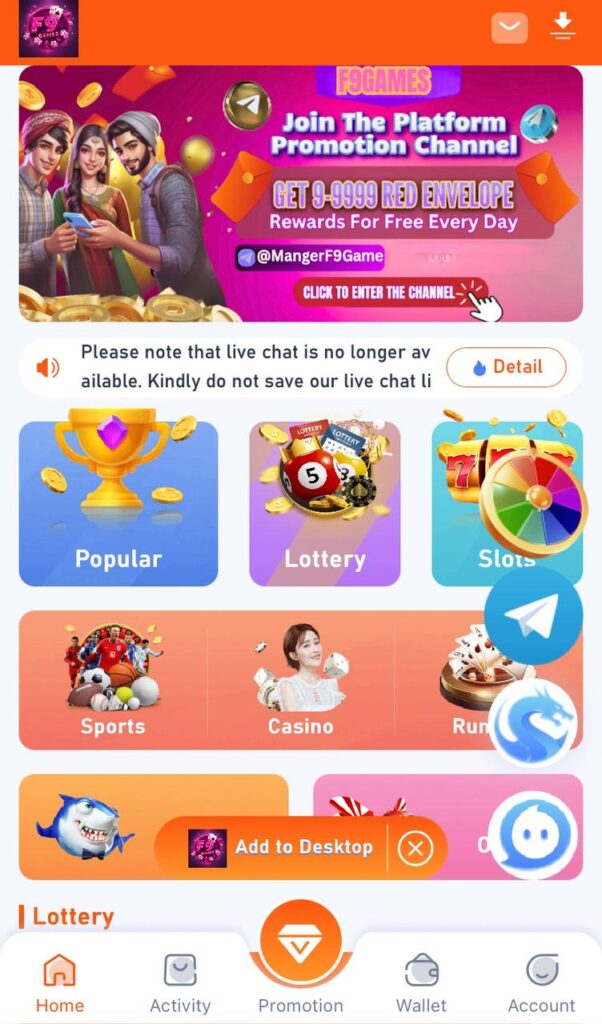Open the messages envelope icon
Image resolution: width=602 pixels, height=1024 pixels.
point(509,27)
